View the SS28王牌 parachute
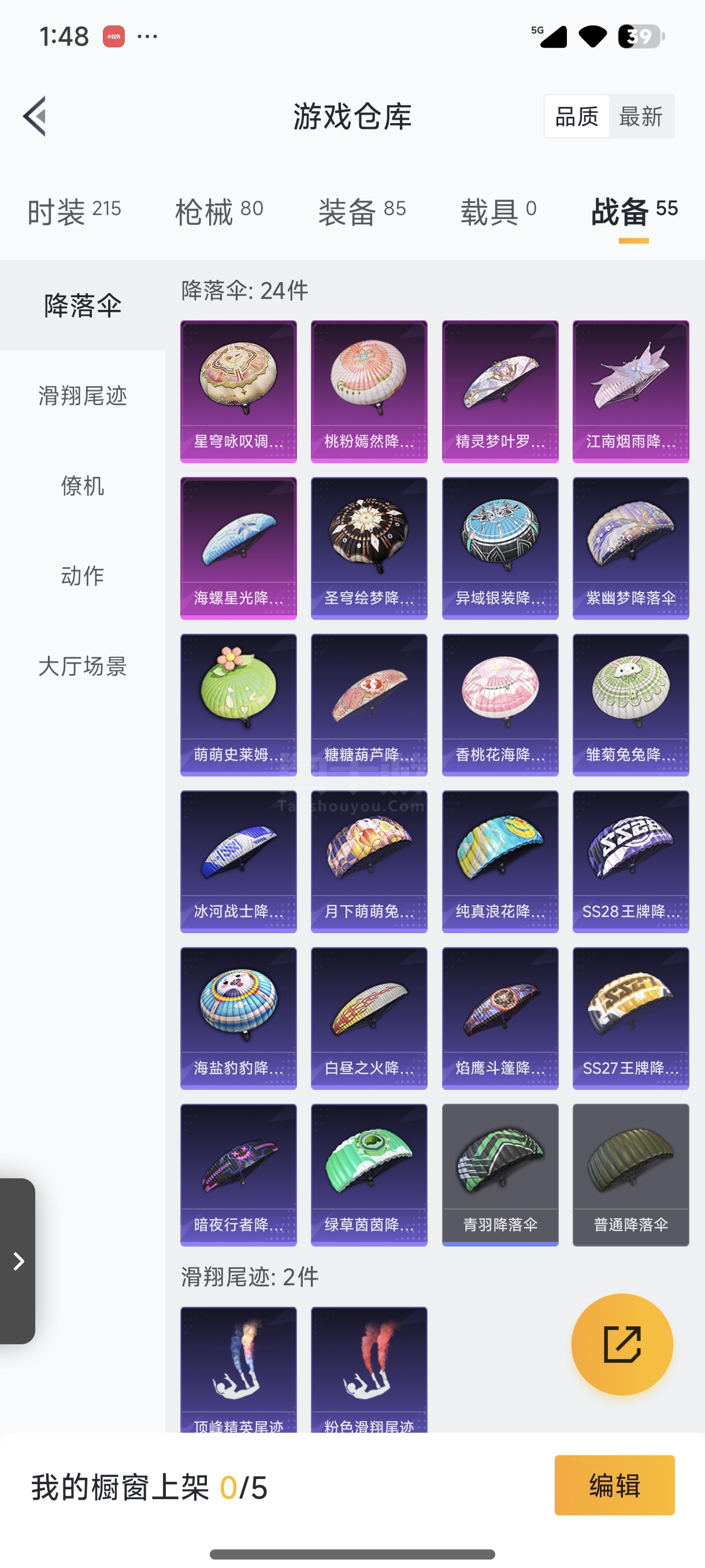Viewport: 705px width, 1568px height. point(631,861)
